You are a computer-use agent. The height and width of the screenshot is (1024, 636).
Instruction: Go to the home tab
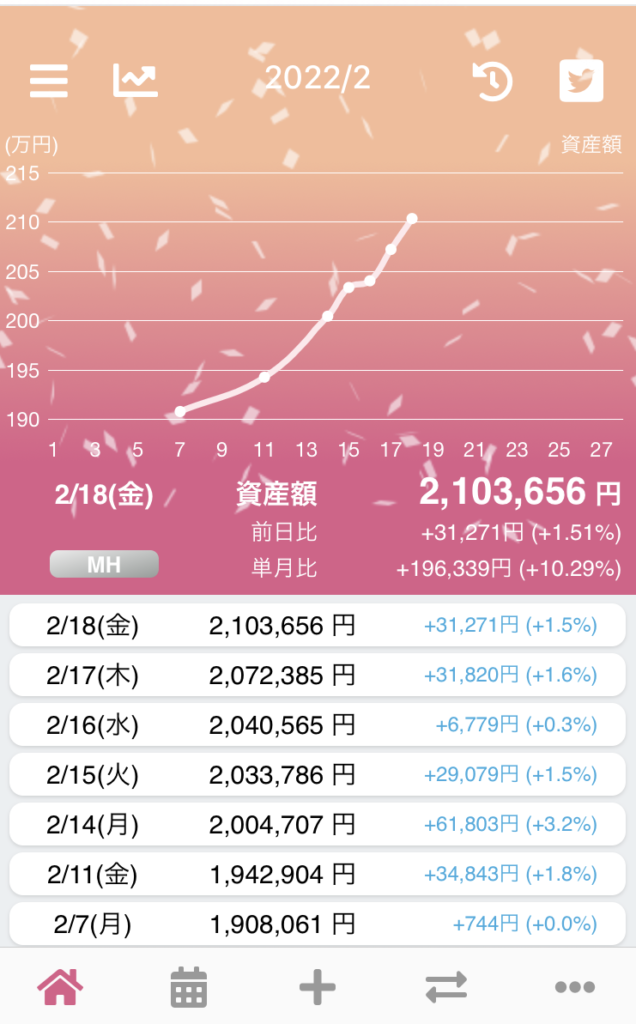click(60, 987)
